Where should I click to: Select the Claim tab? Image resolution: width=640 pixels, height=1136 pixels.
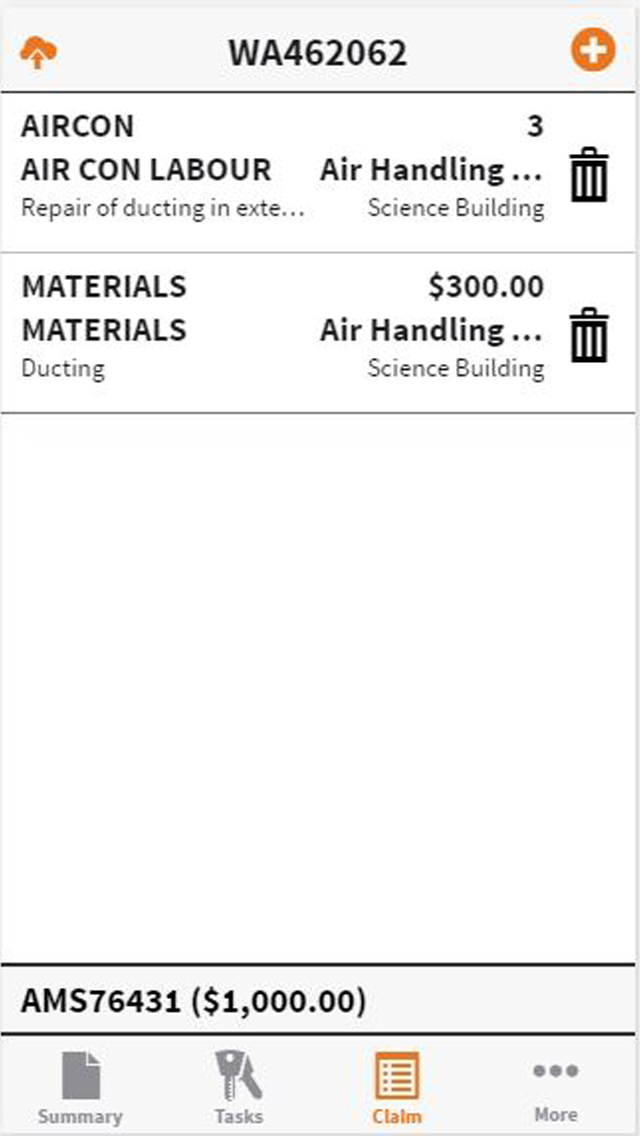tap(397, 1087)
